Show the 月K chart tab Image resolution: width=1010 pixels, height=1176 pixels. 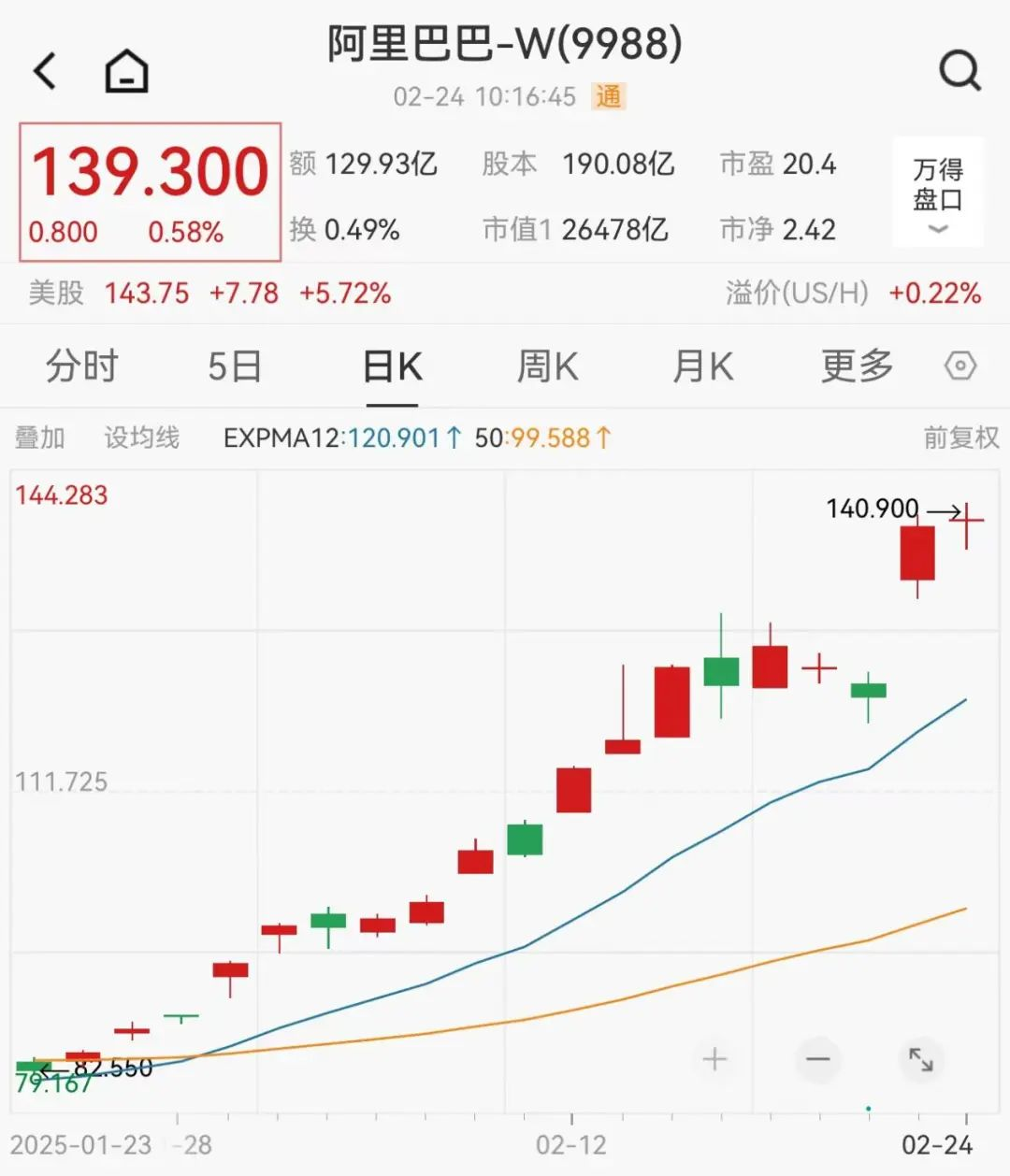tap(702, 366)
